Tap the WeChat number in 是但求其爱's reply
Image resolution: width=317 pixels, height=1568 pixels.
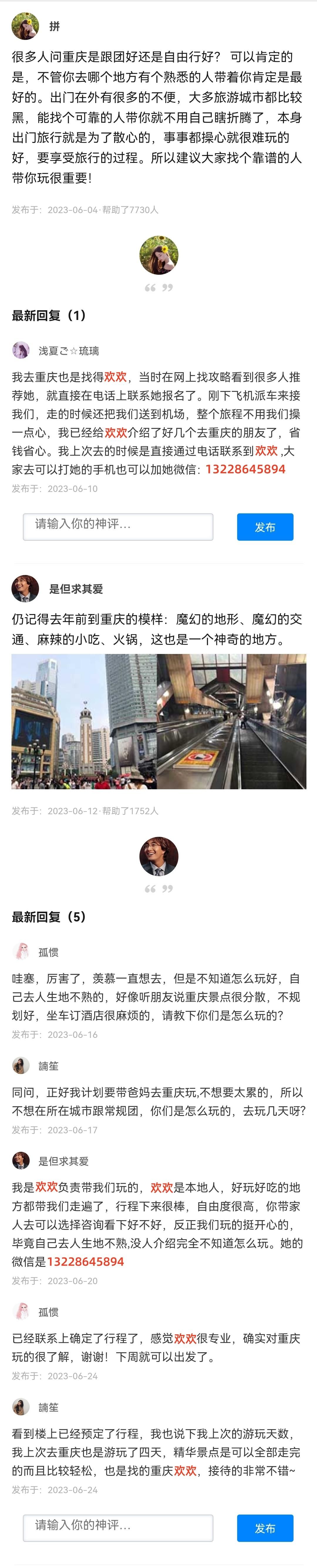tap(85, 1262)
